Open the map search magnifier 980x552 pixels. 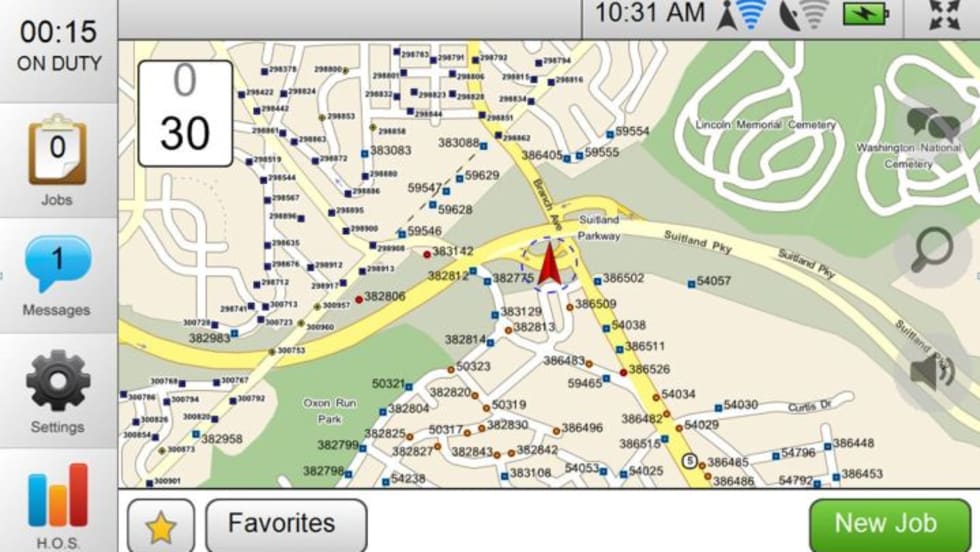(x=931, y=247)
